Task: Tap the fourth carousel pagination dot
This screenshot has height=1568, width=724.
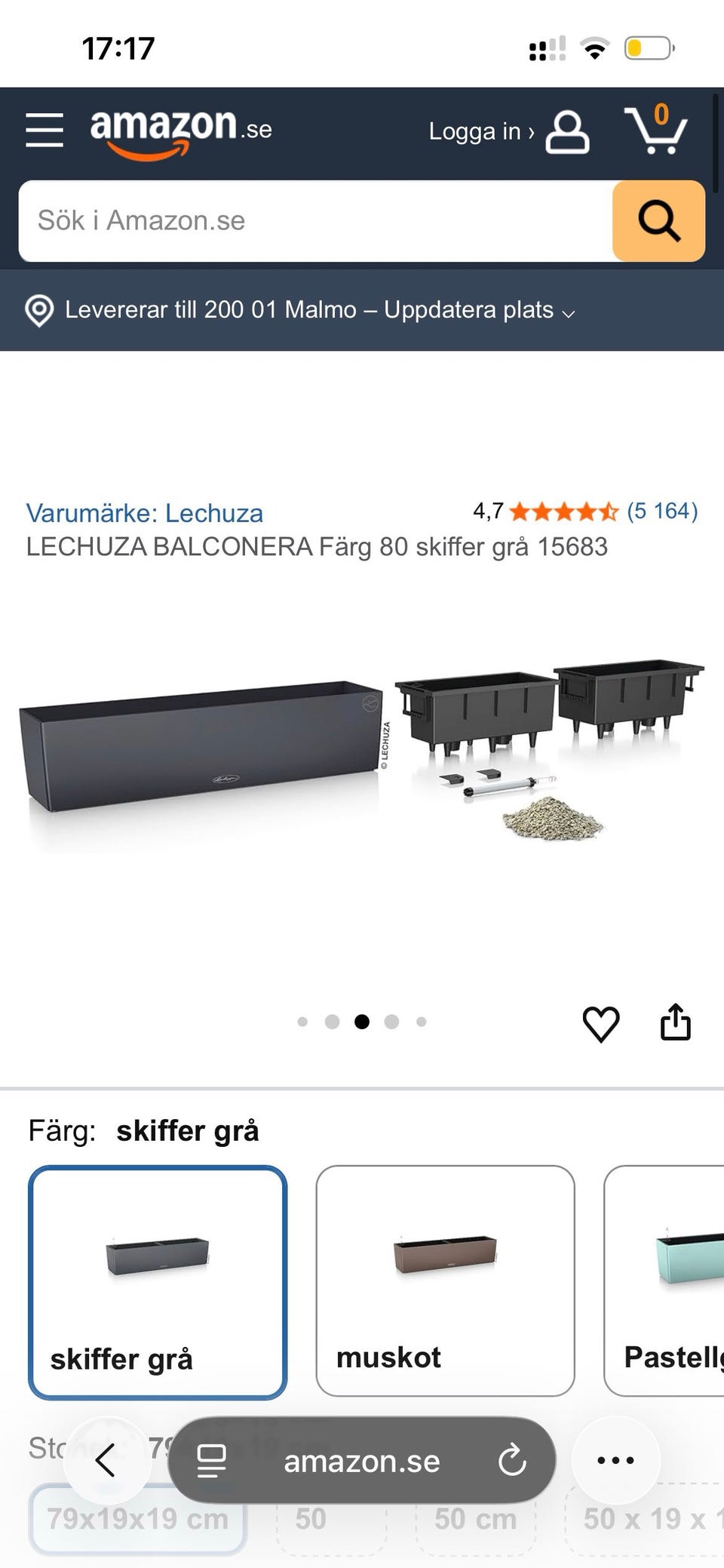Action: point(392,1022)
